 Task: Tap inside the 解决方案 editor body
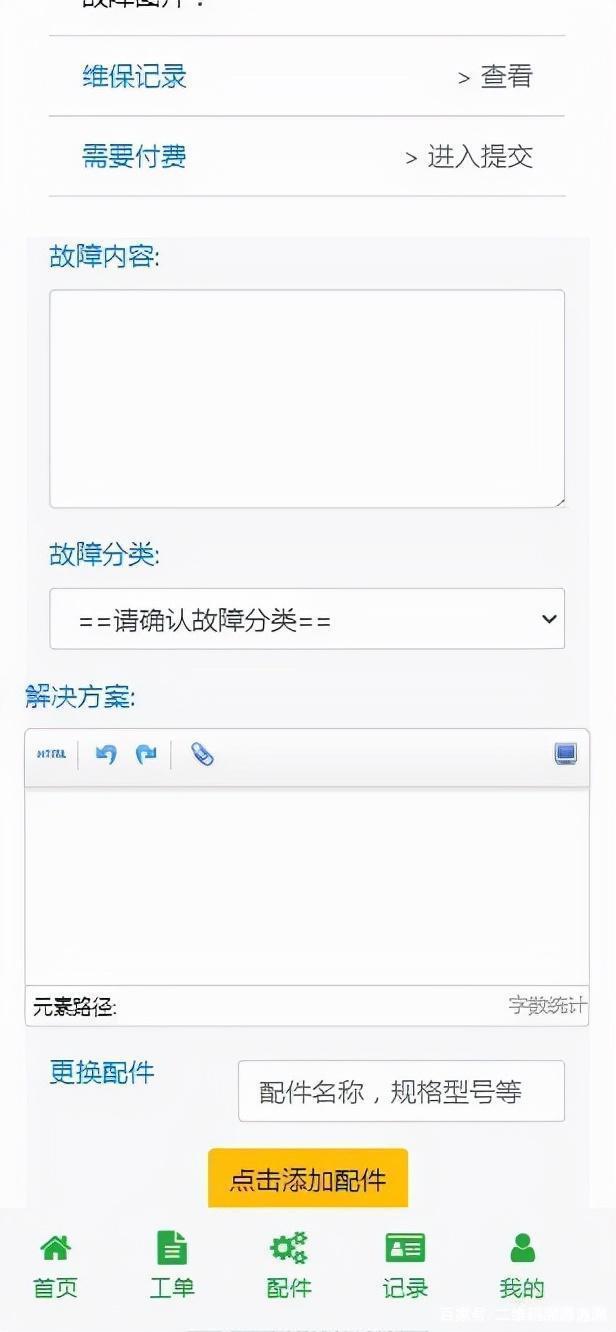pos(307,887)
